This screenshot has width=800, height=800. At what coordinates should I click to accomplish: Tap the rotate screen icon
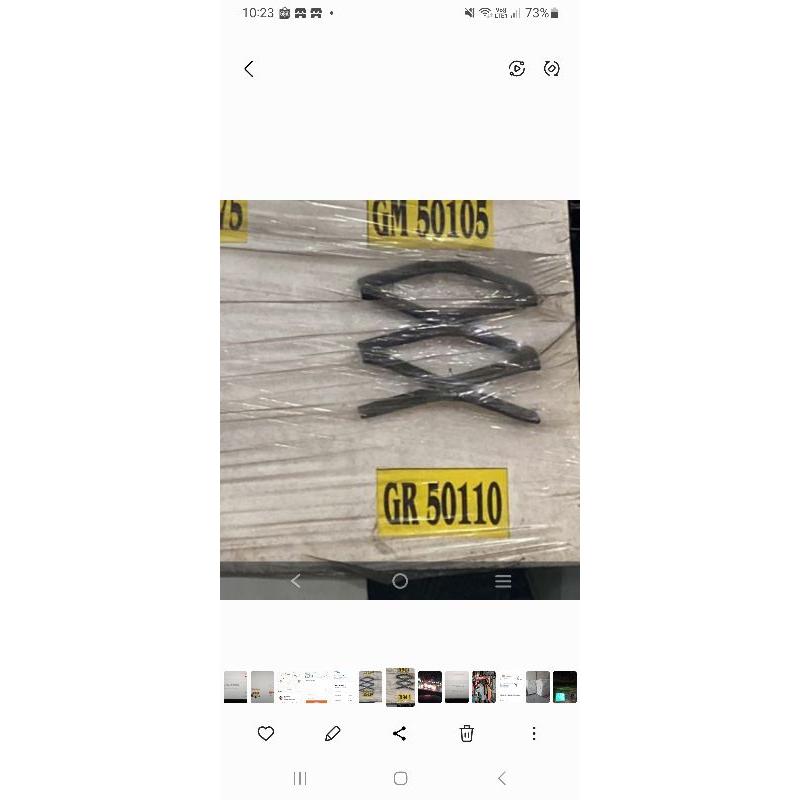[552, 69]
